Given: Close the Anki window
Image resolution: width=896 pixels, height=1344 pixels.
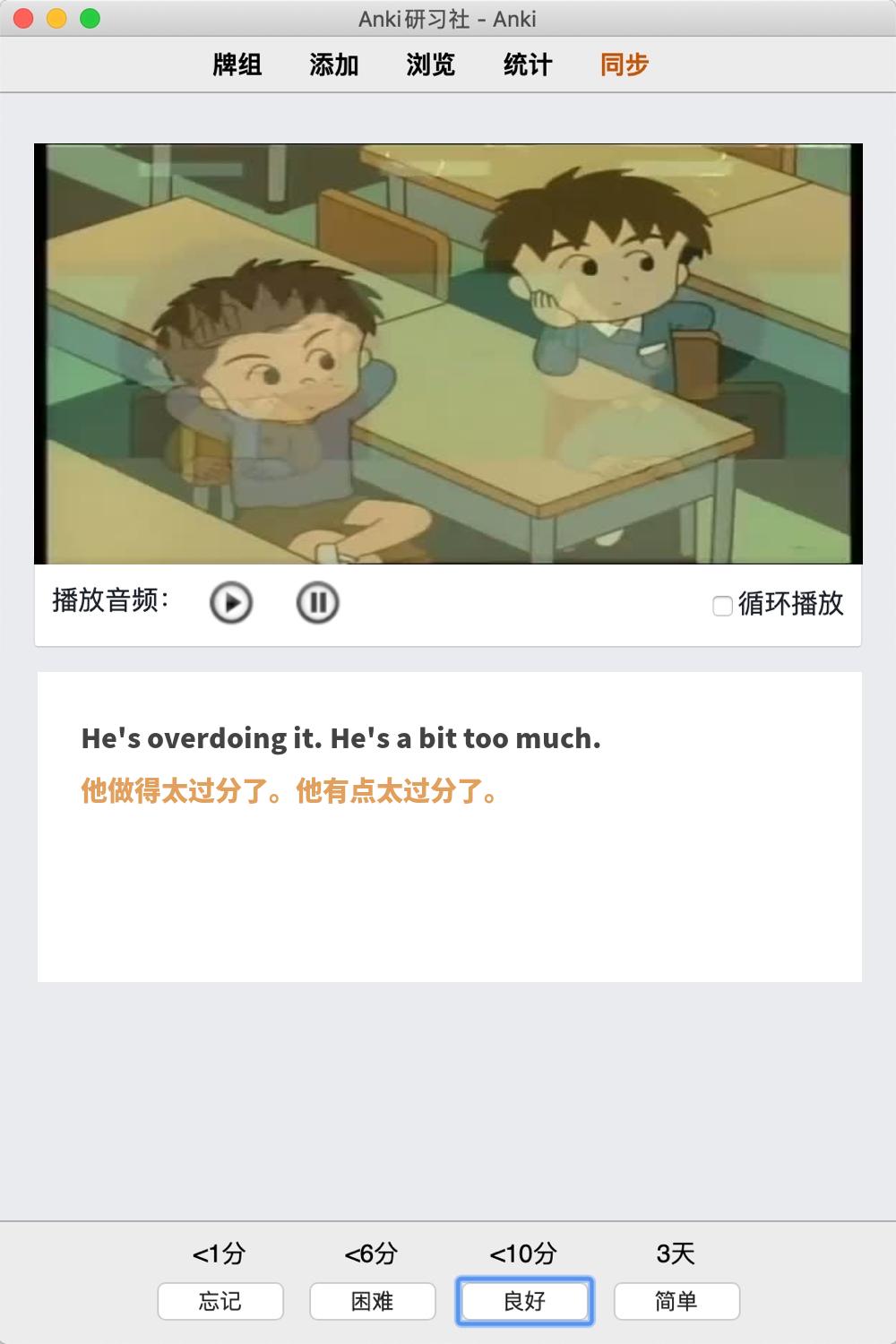Looking at the screenshot, I should coord(24,19).
